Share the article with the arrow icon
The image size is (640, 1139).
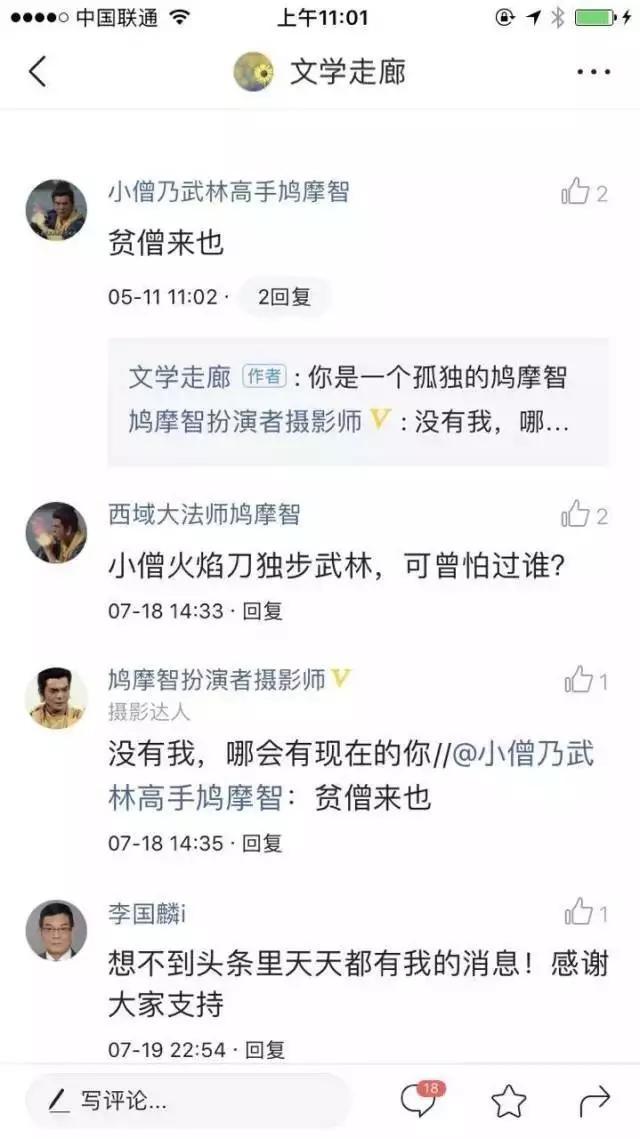(594, 1102)
